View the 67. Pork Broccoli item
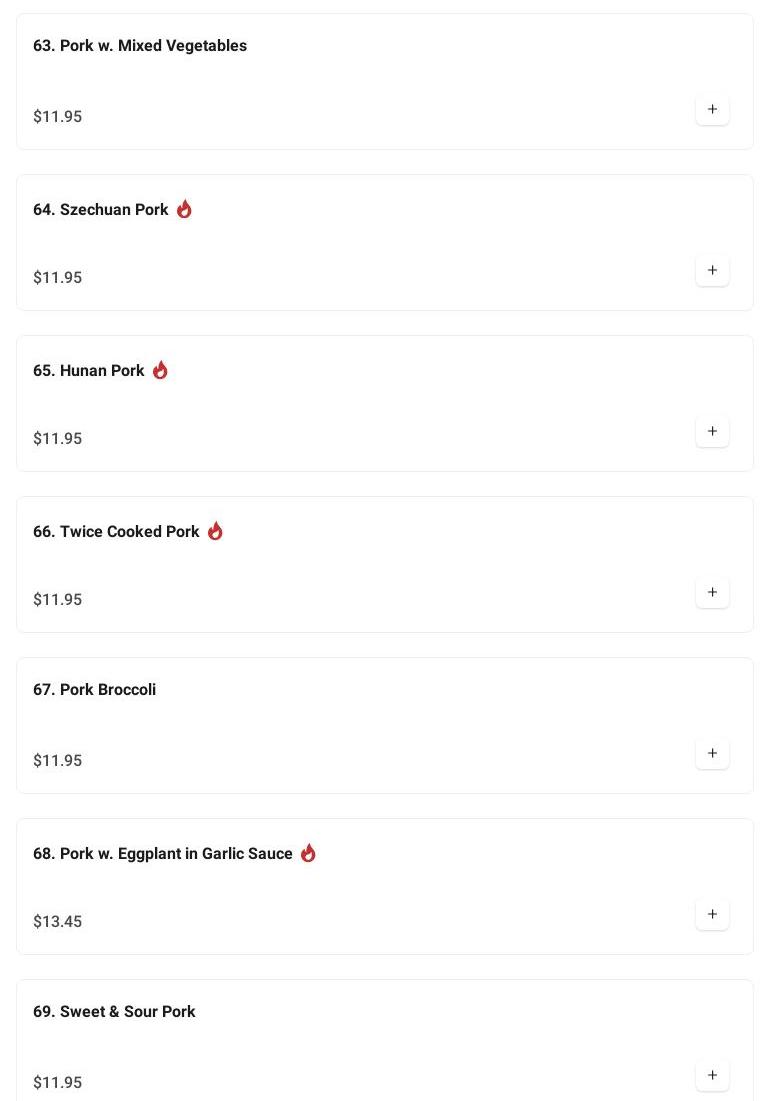The image size is (770, 1101). [95, 690]
